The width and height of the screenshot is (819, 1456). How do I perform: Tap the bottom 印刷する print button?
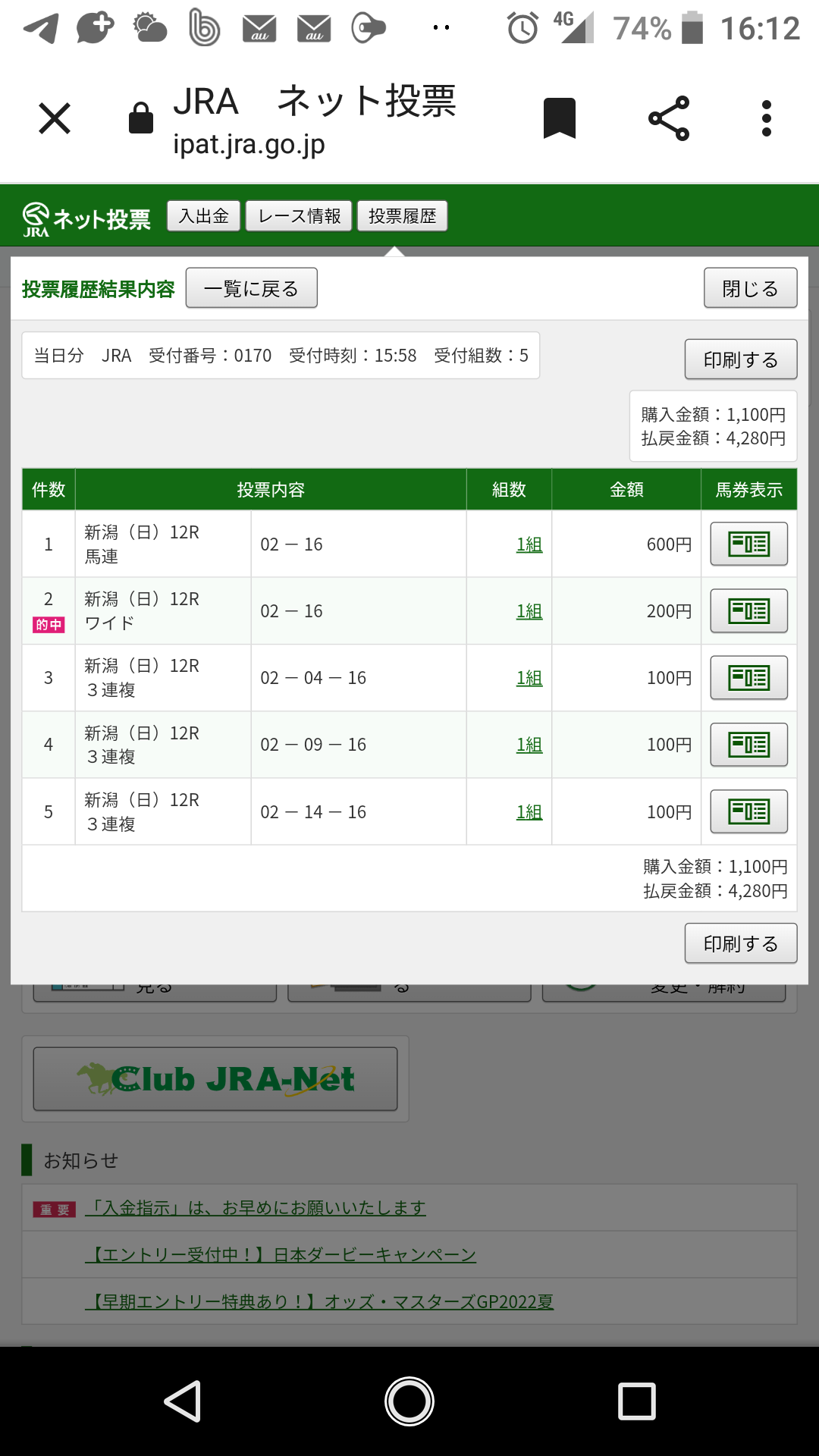[x=740, y=943]
